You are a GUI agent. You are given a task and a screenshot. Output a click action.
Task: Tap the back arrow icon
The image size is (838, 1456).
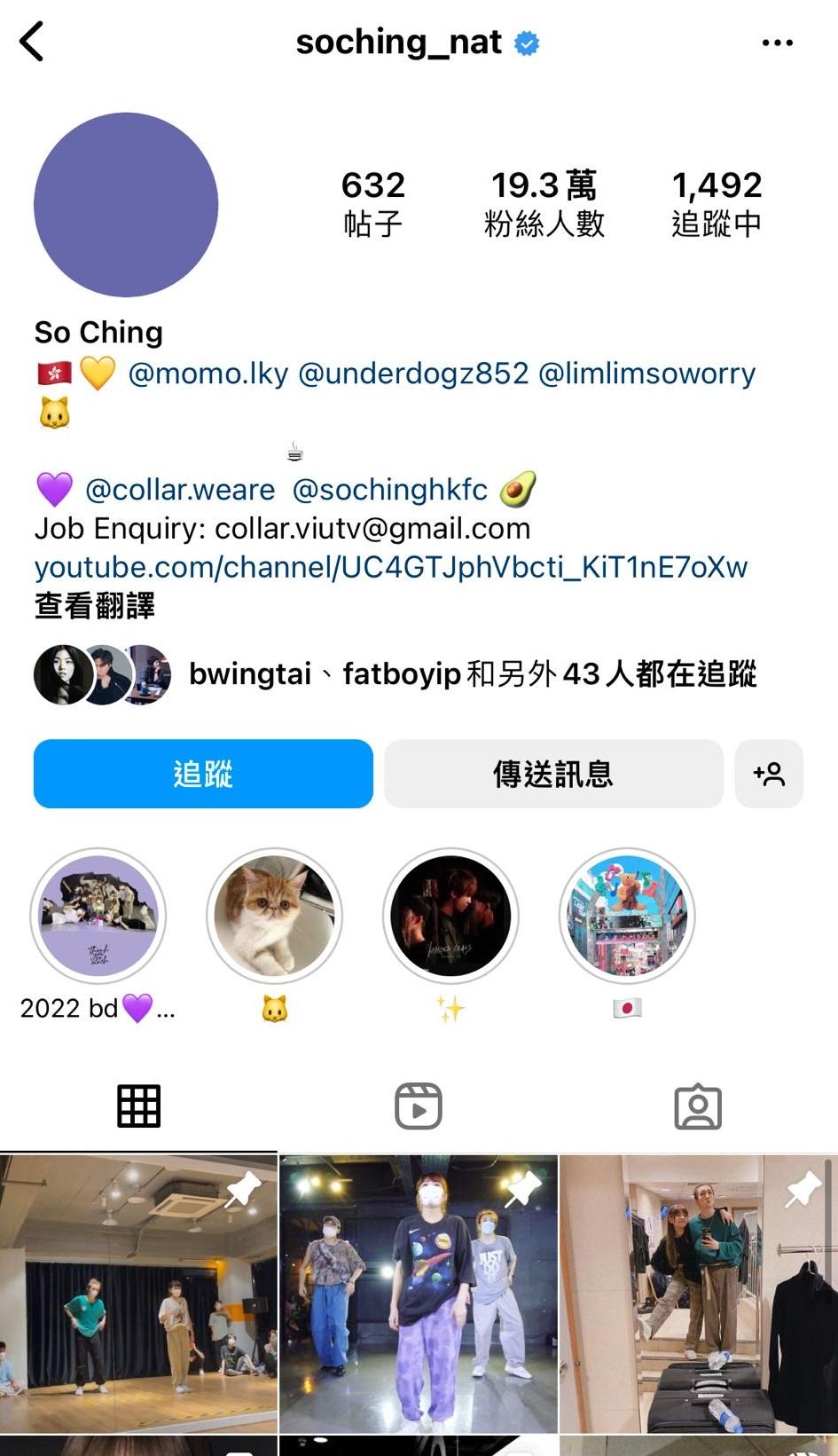33,42
